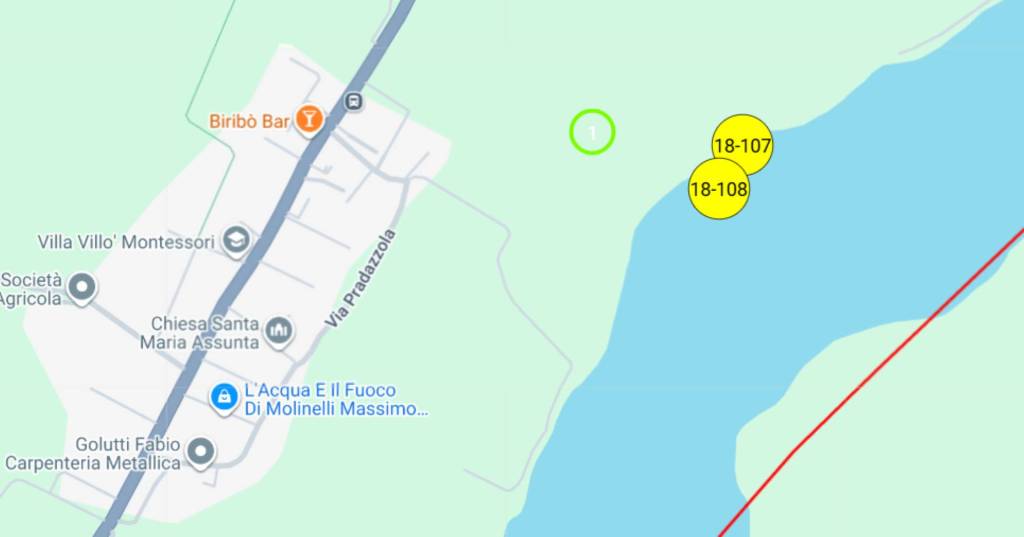Open L'Acqua E Il Fuoco shop pin
Viewport: 1024px width, 537px height.
(224, 398)
